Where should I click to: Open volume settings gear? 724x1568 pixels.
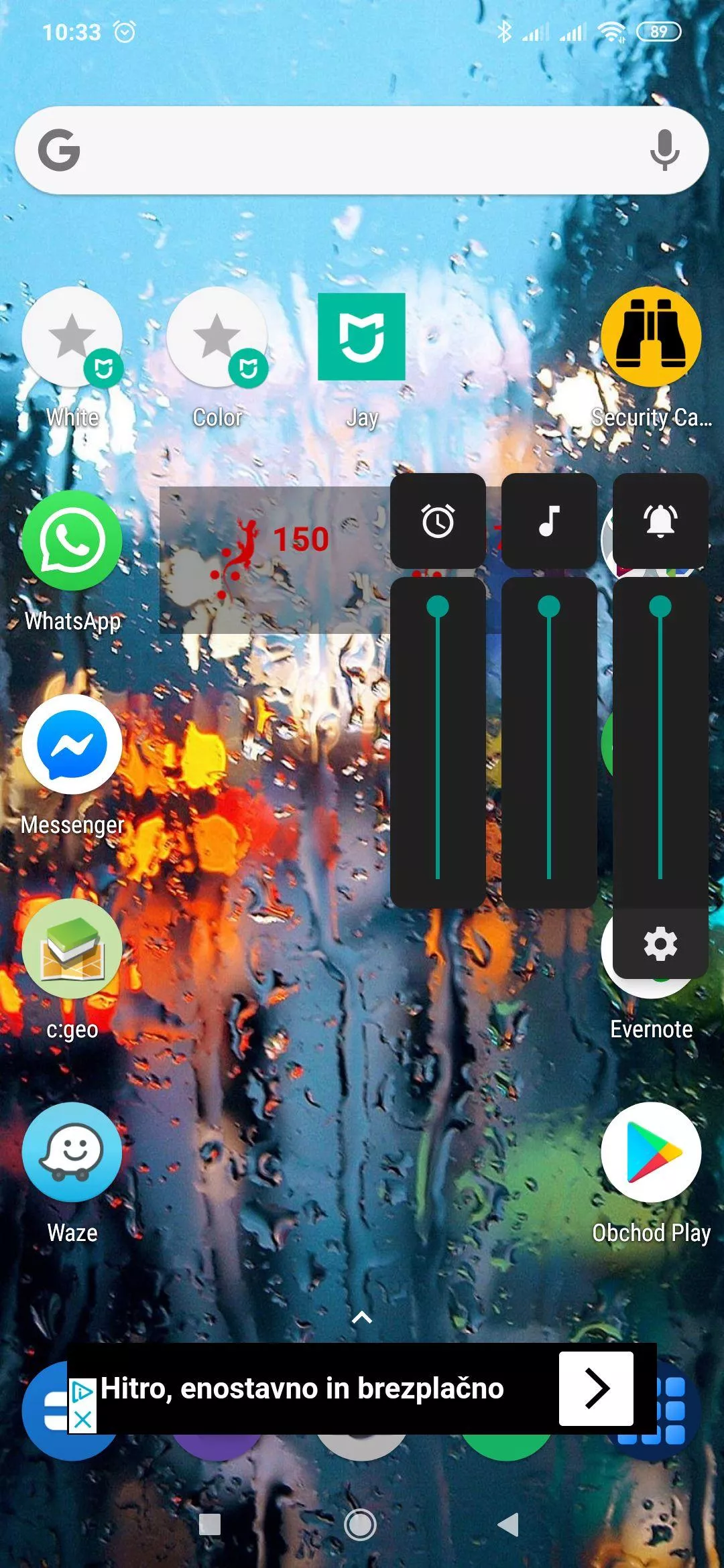tap(660, 943)
